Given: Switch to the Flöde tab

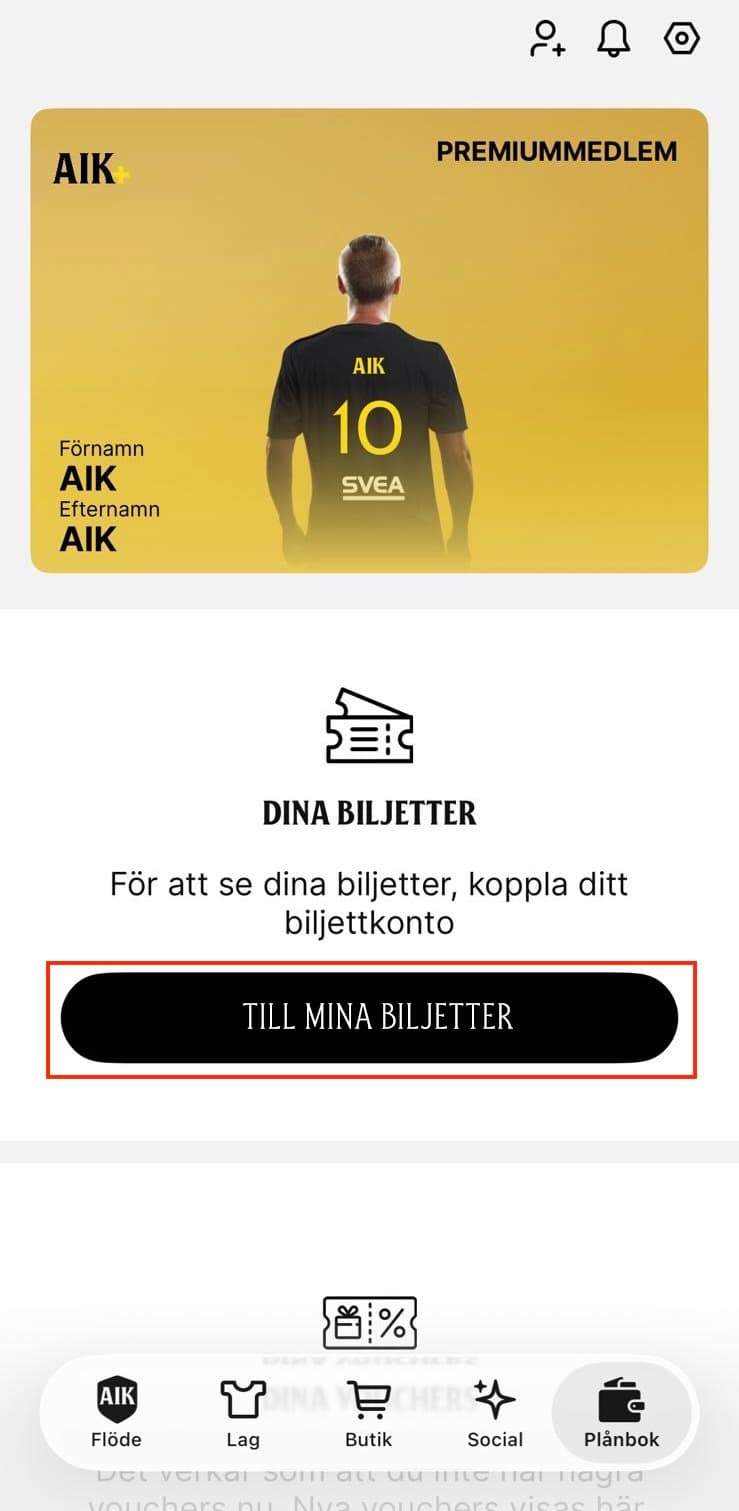Looking at the screenshot, I should pyautogui.click(x=116, y=1412).
